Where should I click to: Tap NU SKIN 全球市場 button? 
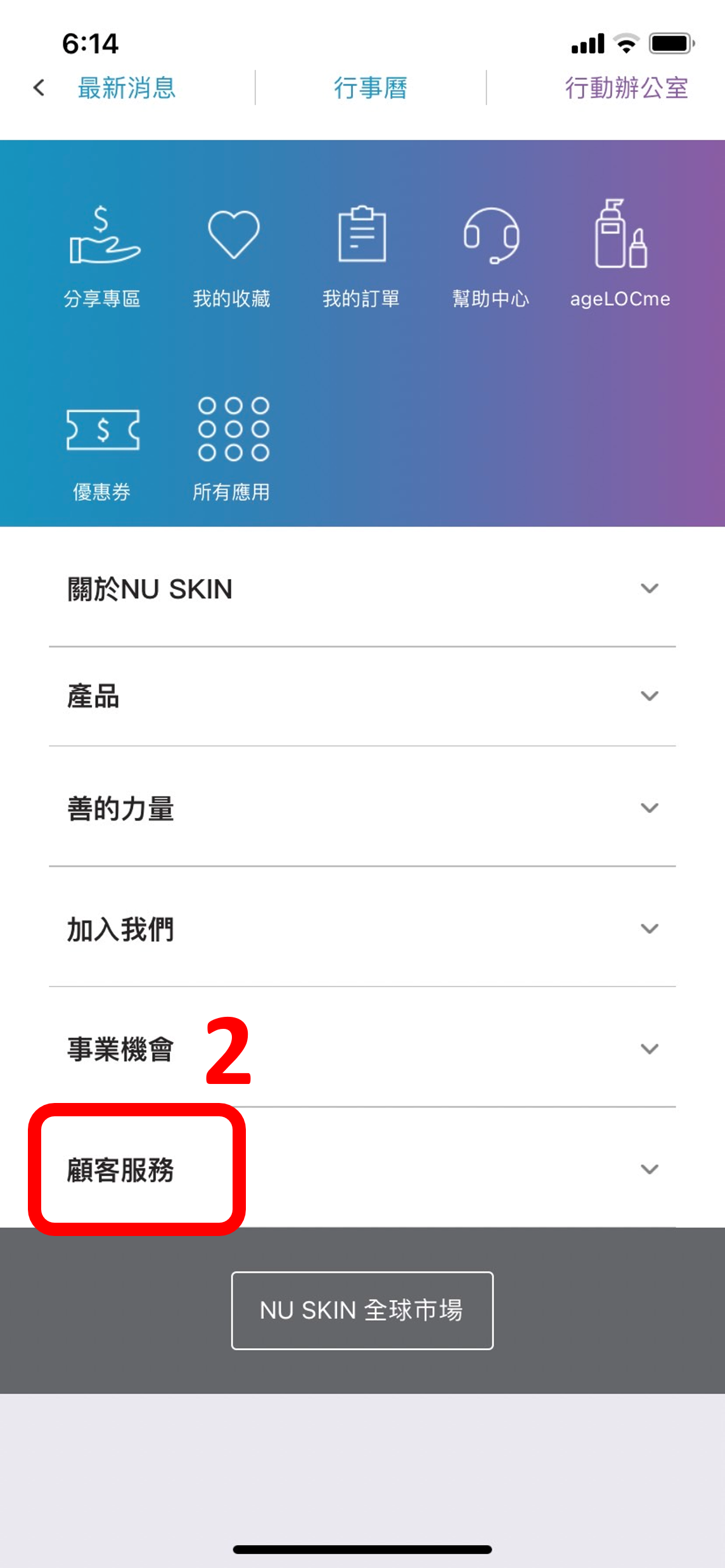pyautogui.click(x=362, y=1310)
